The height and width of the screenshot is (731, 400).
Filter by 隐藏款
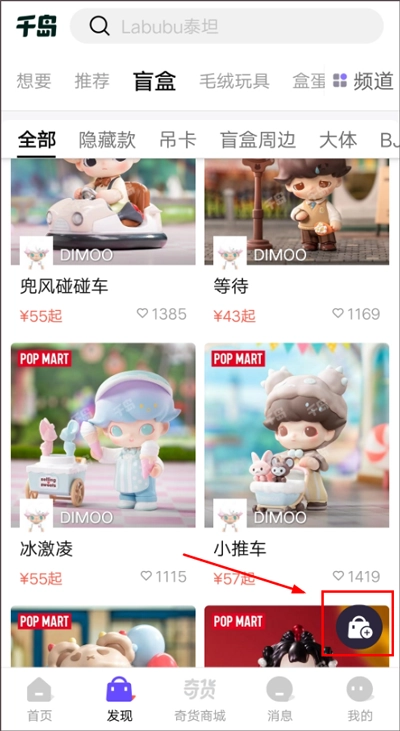click(107, 140)
